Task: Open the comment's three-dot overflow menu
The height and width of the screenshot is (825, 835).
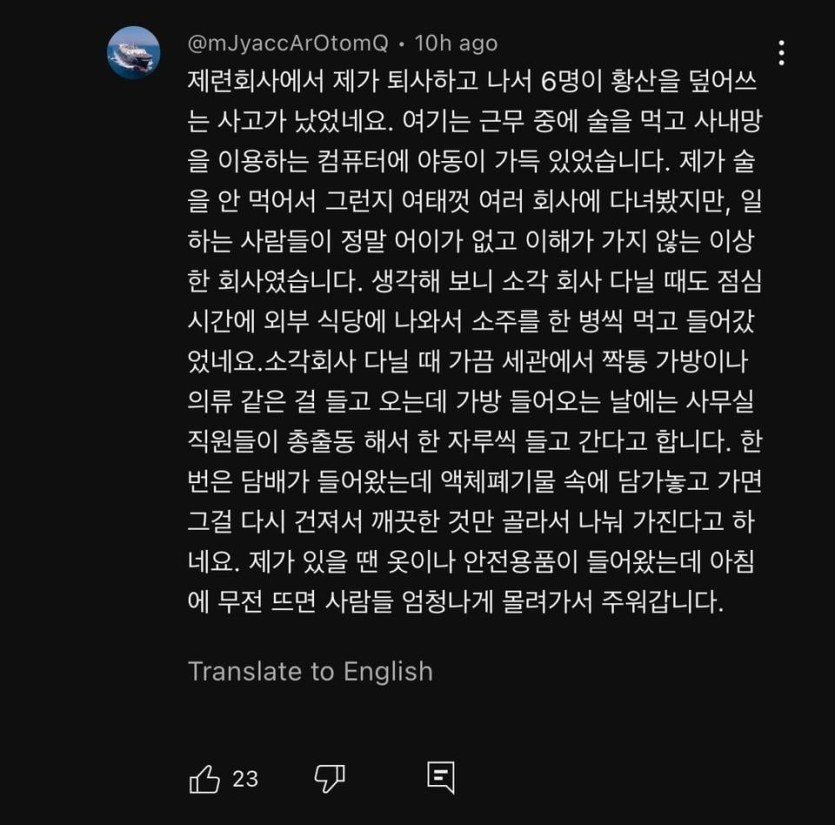Action: [x=782, y=53]
